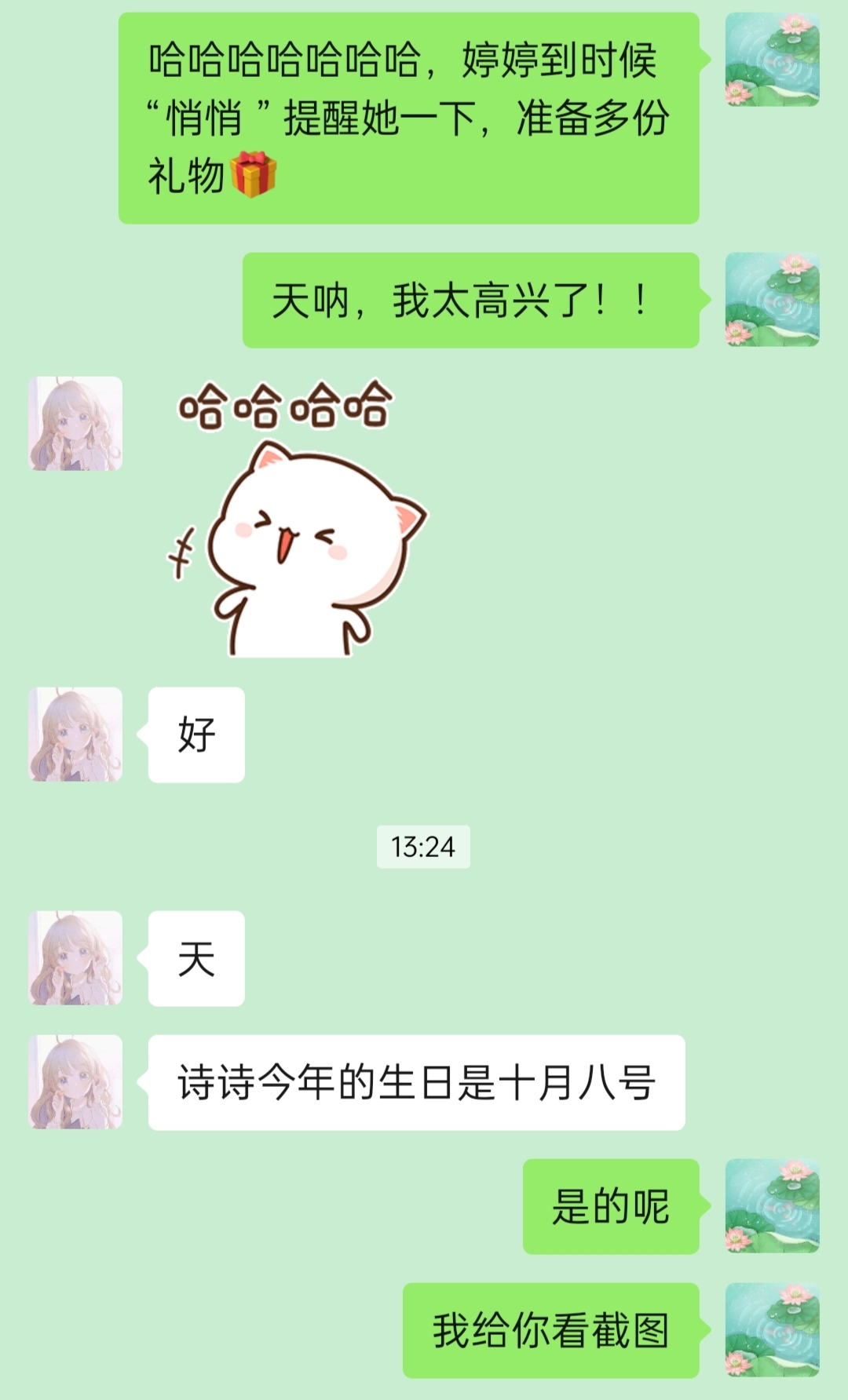Open contact profile beside "诗诗今年的生日是十月八号"
The height and width of the screenshot is (1400, 848).
[x=75, y=1082]
